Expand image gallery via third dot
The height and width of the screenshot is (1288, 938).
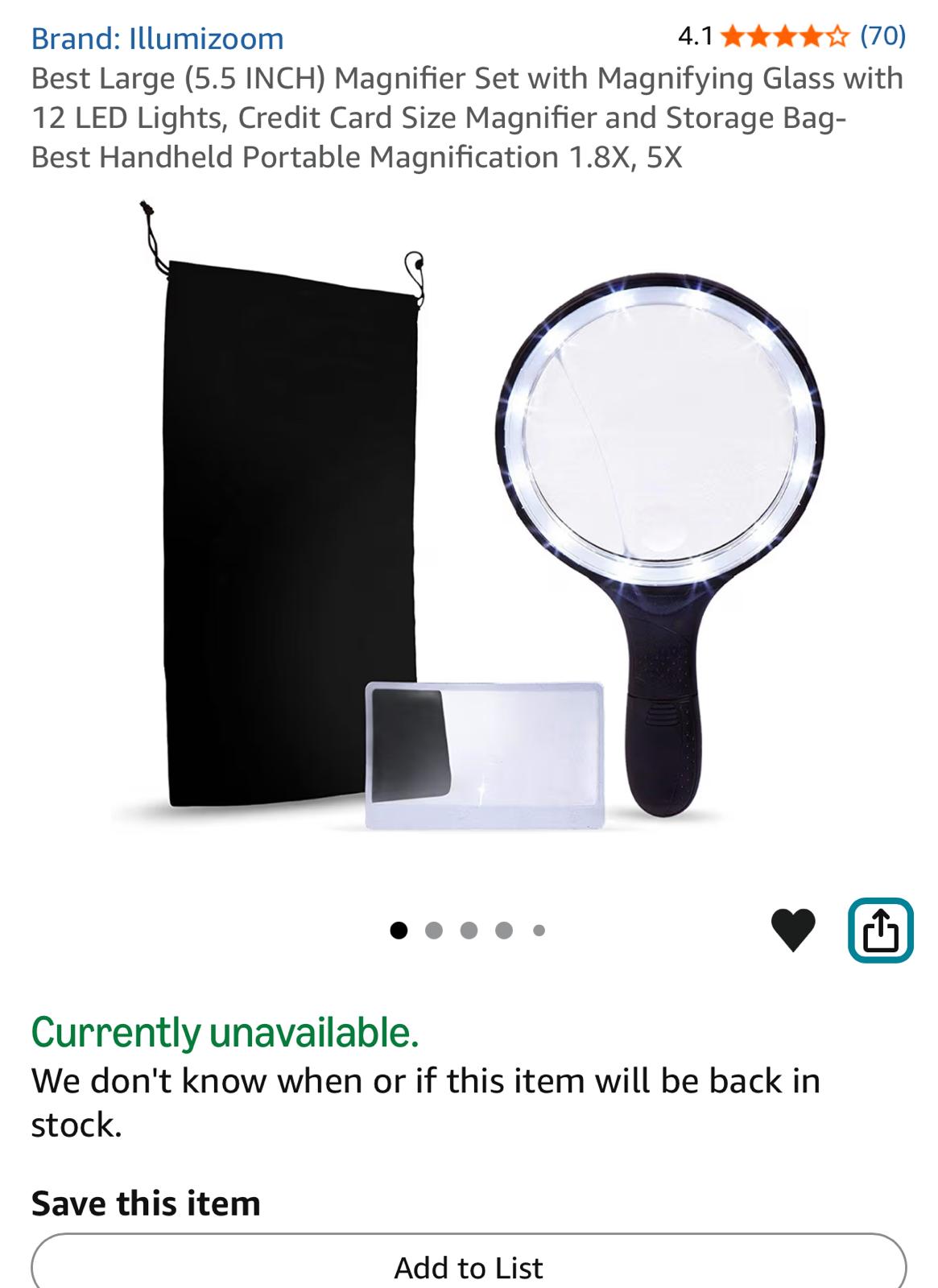pyautogui.click(x=469, y=930)
